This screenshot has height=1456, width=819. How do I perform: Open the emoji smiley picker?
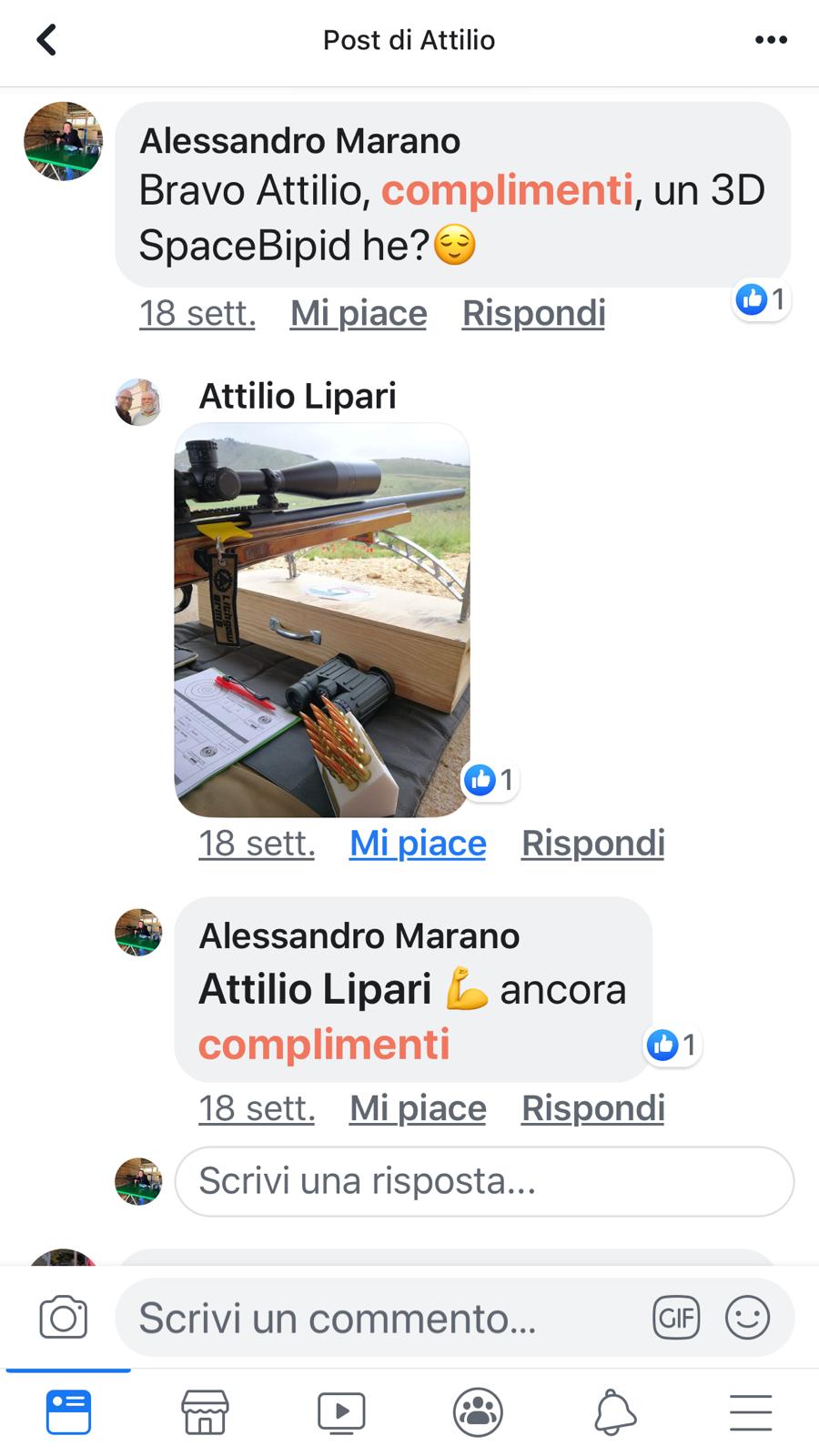(x=747, y=1318)
